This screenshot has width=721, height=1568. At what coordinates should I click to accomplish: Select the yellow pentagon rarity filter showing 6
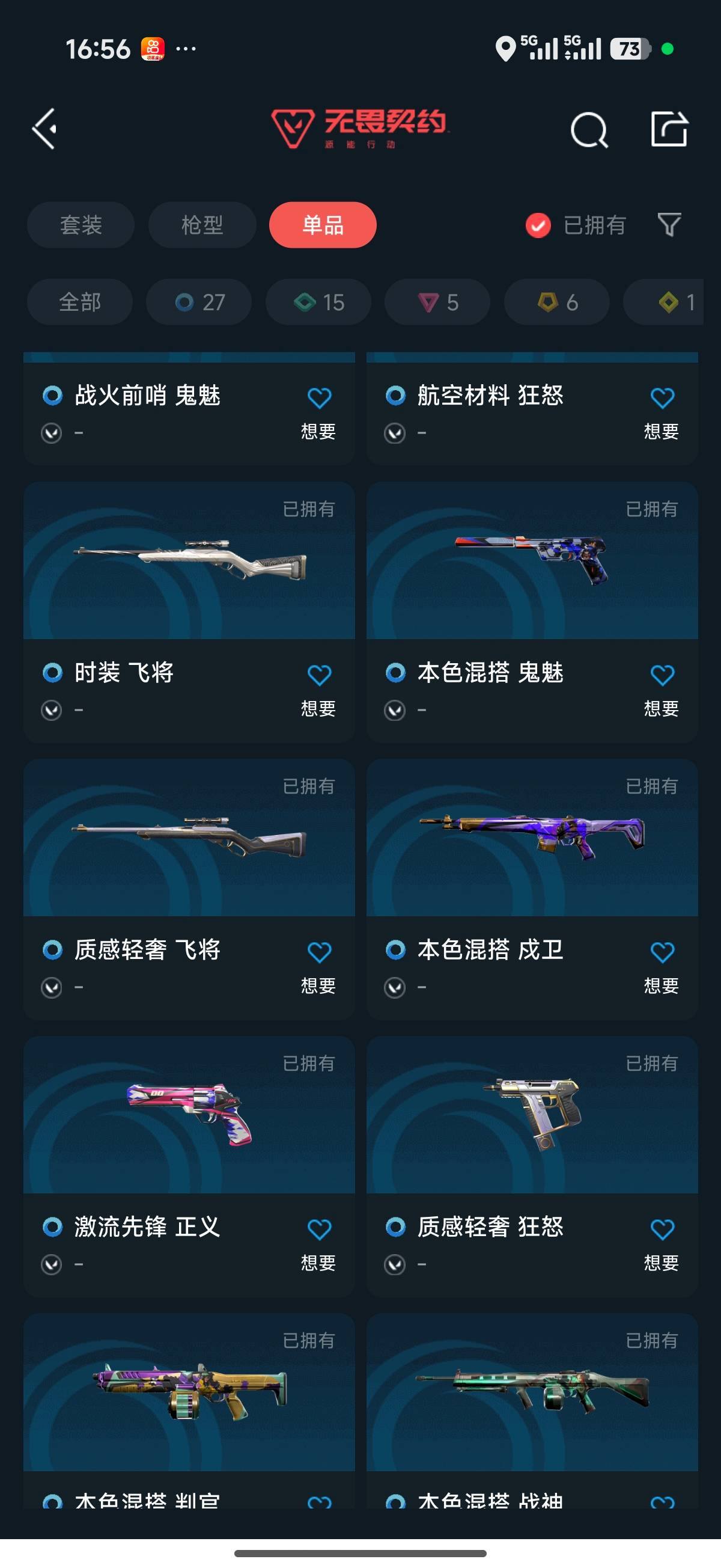click(556, 301)
